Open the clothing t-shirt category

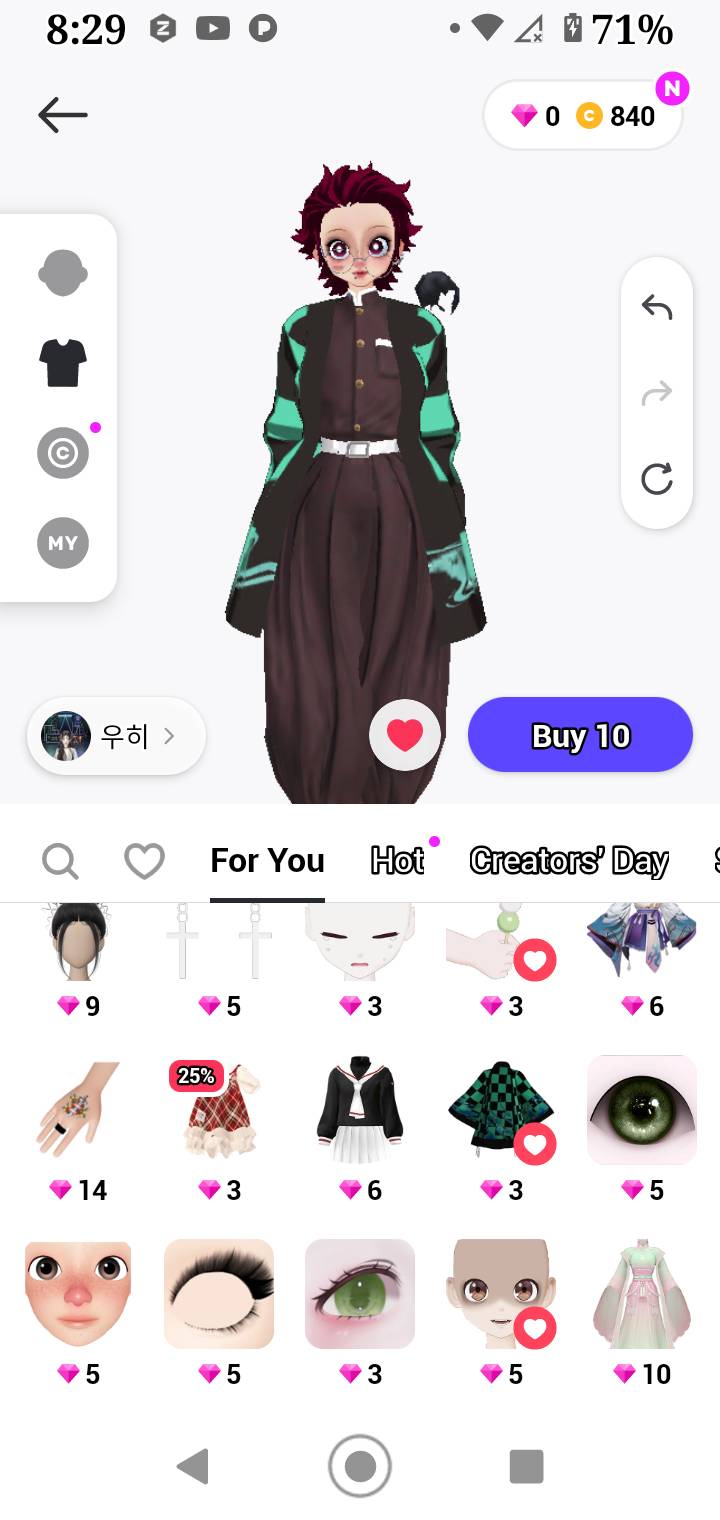(x=63, y=362)
